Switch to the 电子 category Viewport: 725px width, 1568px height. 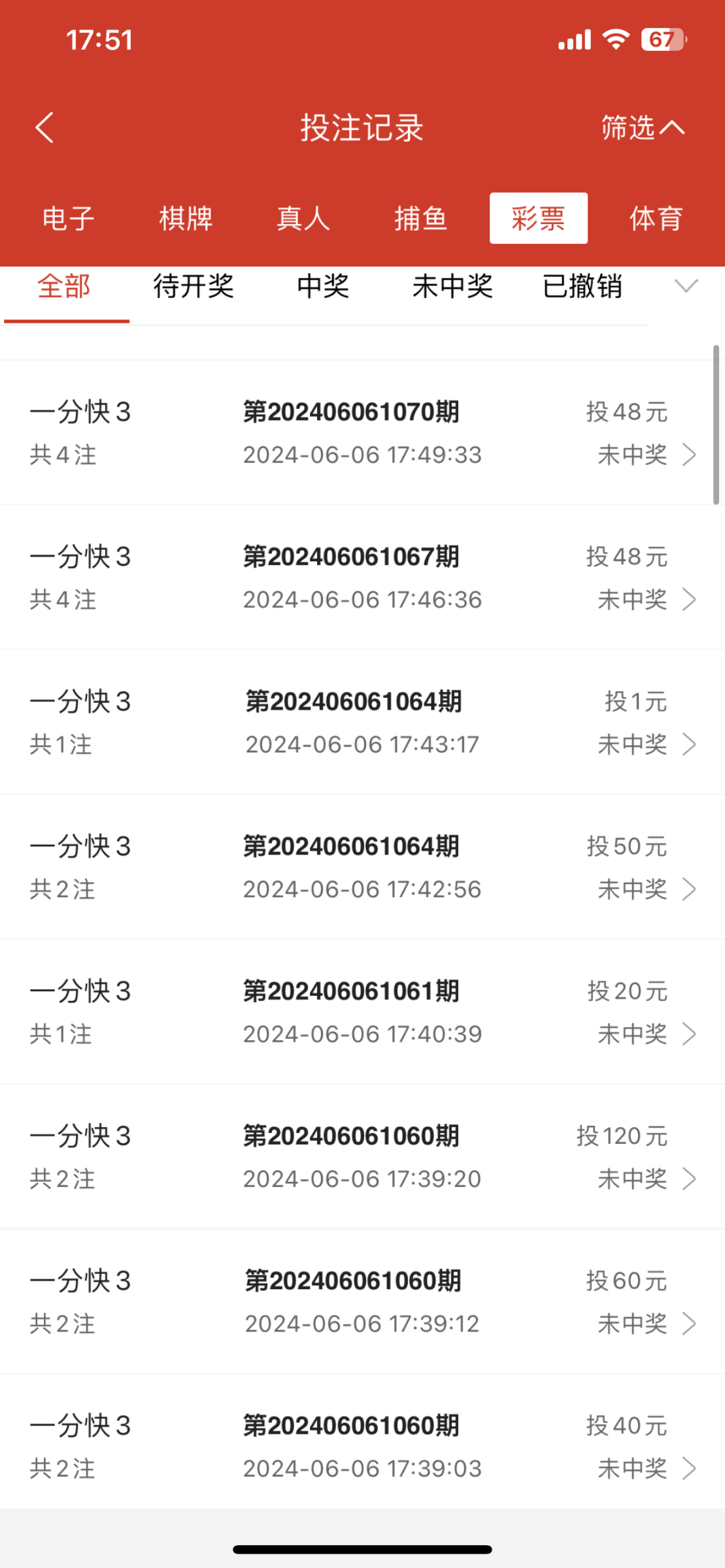(x=69, y=218)
